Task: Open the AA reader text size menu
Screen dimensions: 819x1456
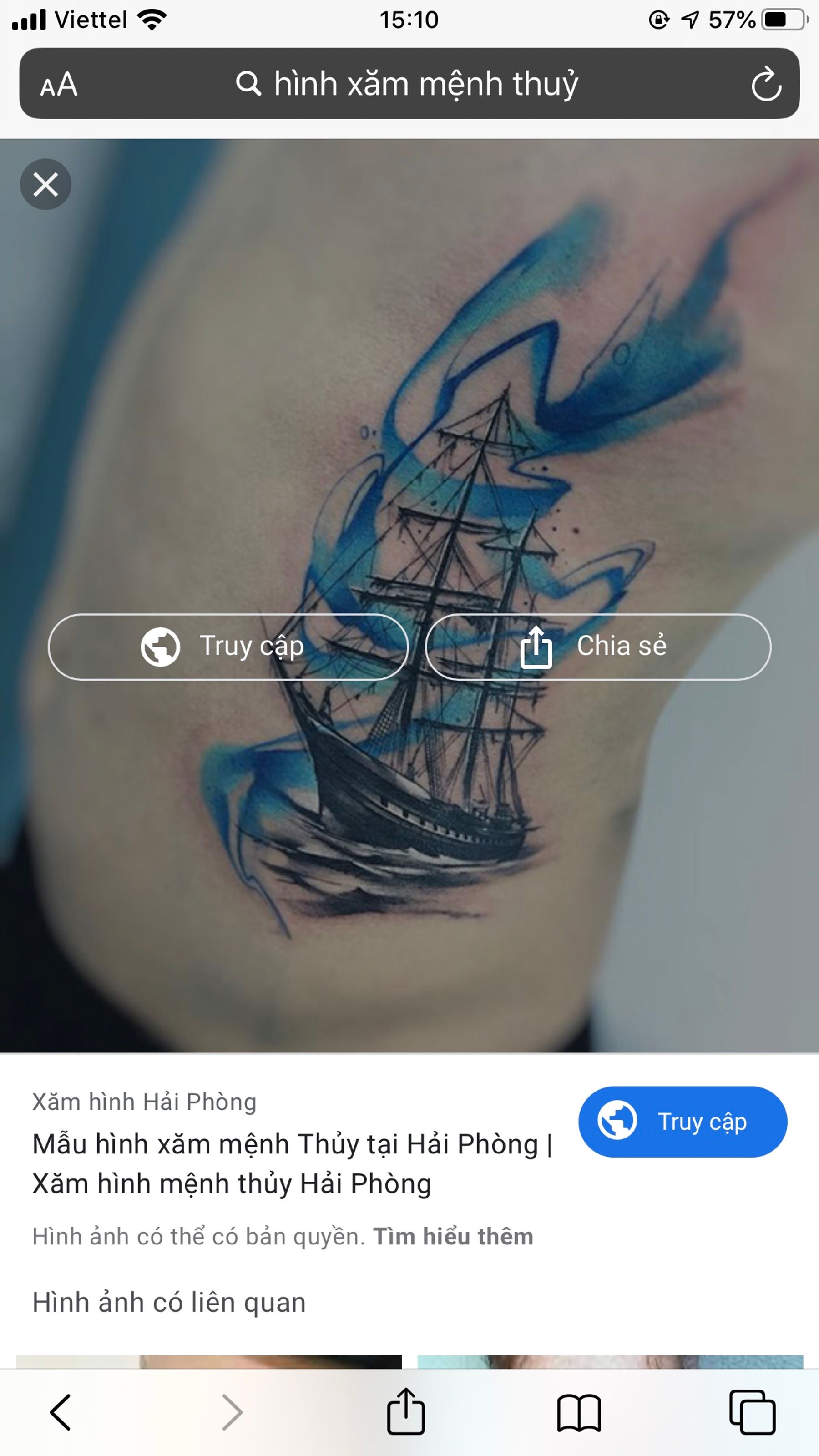Action: pos(59,85)
